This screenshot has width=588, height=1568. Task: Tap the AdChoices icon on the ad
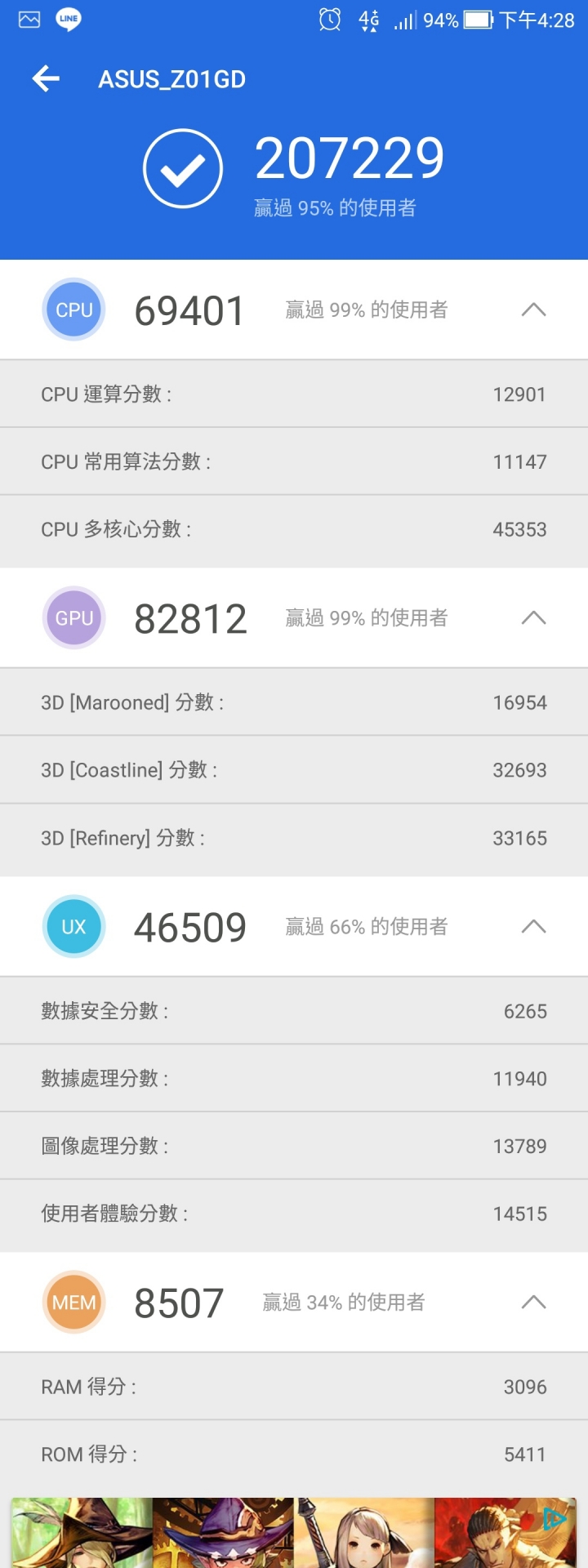[x=555, y=1519]
